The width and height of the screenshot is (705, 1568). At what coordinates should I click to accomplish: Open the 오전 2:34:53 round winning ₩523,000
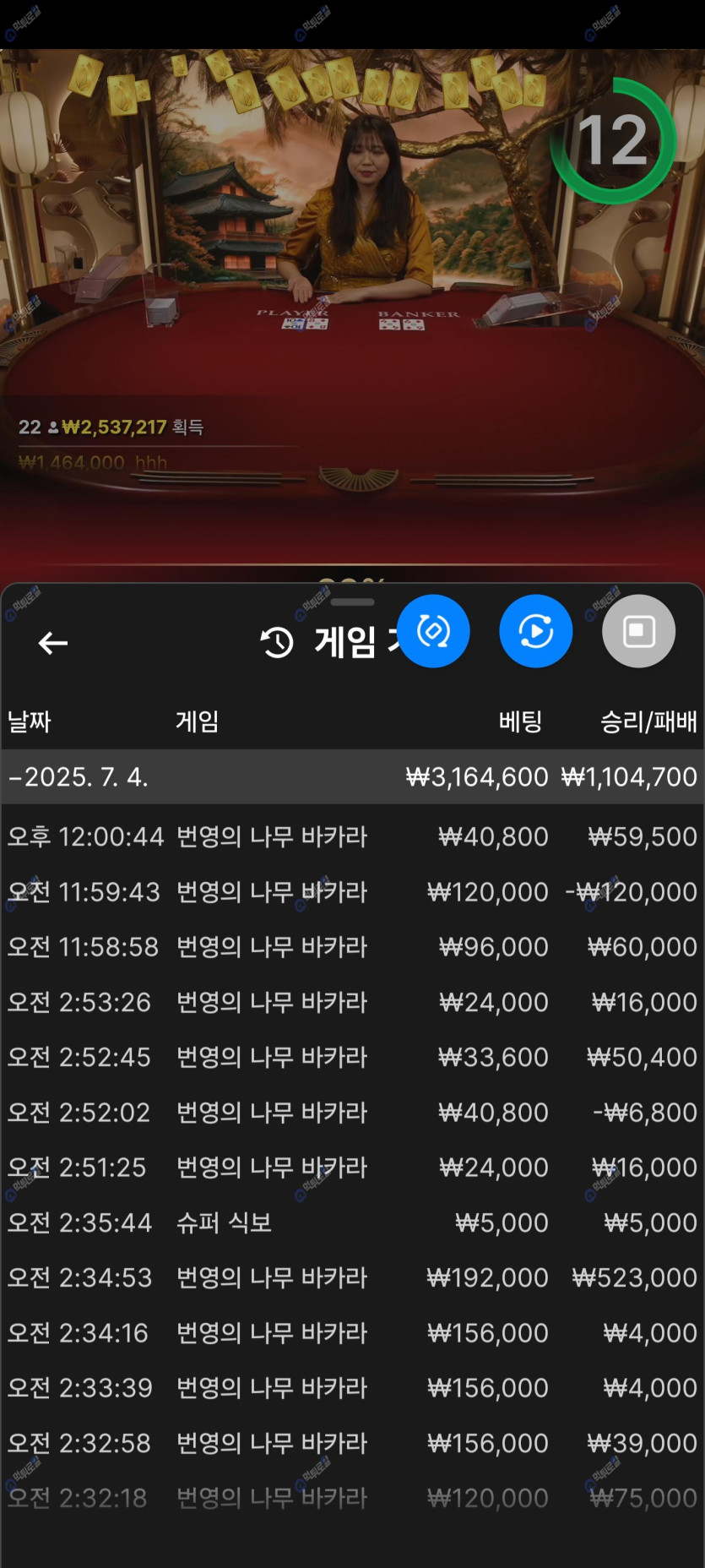point(352,1277)
